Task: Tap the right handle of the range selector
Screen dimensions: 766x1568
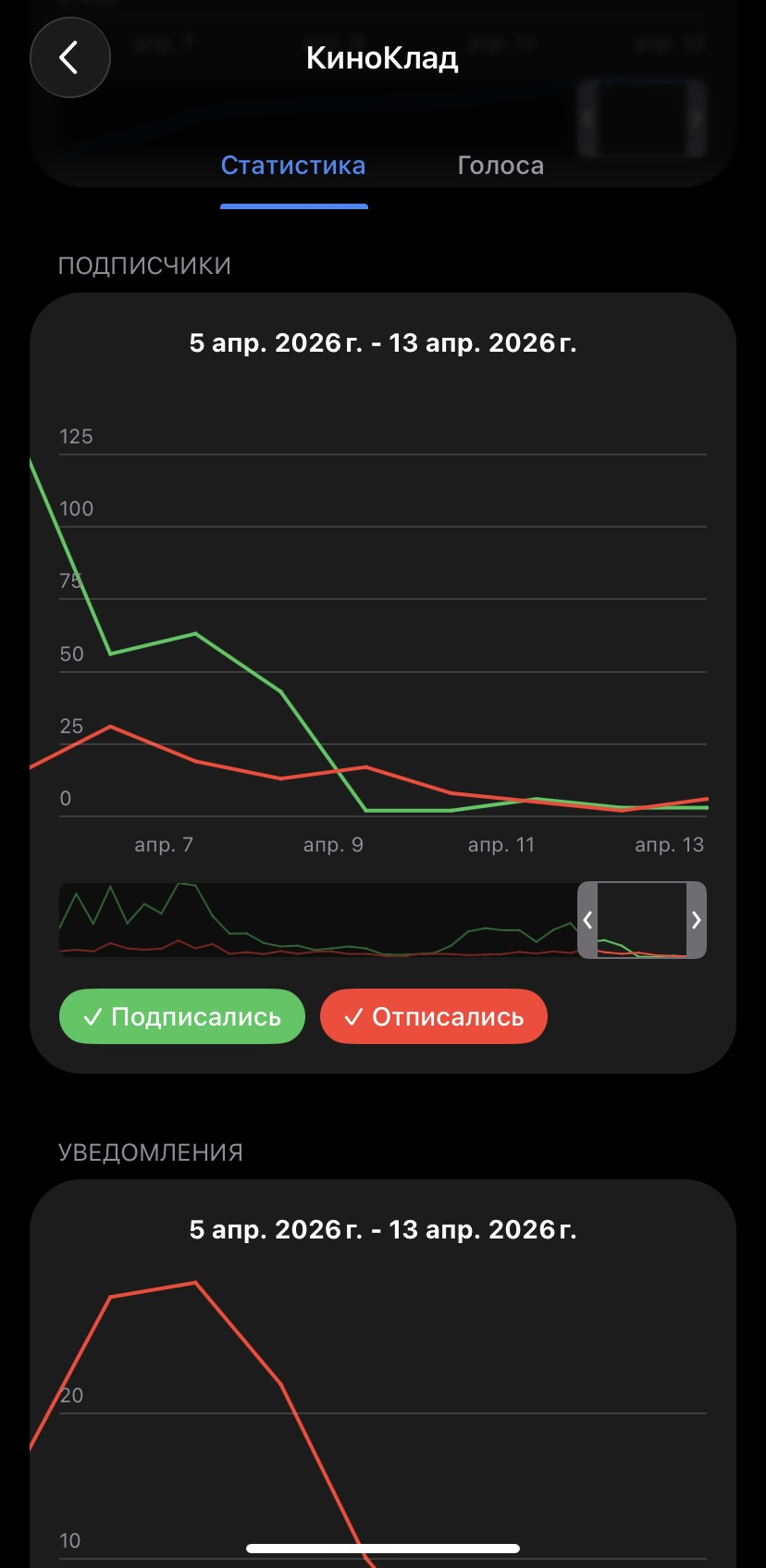Action: (x=697, y=920)
